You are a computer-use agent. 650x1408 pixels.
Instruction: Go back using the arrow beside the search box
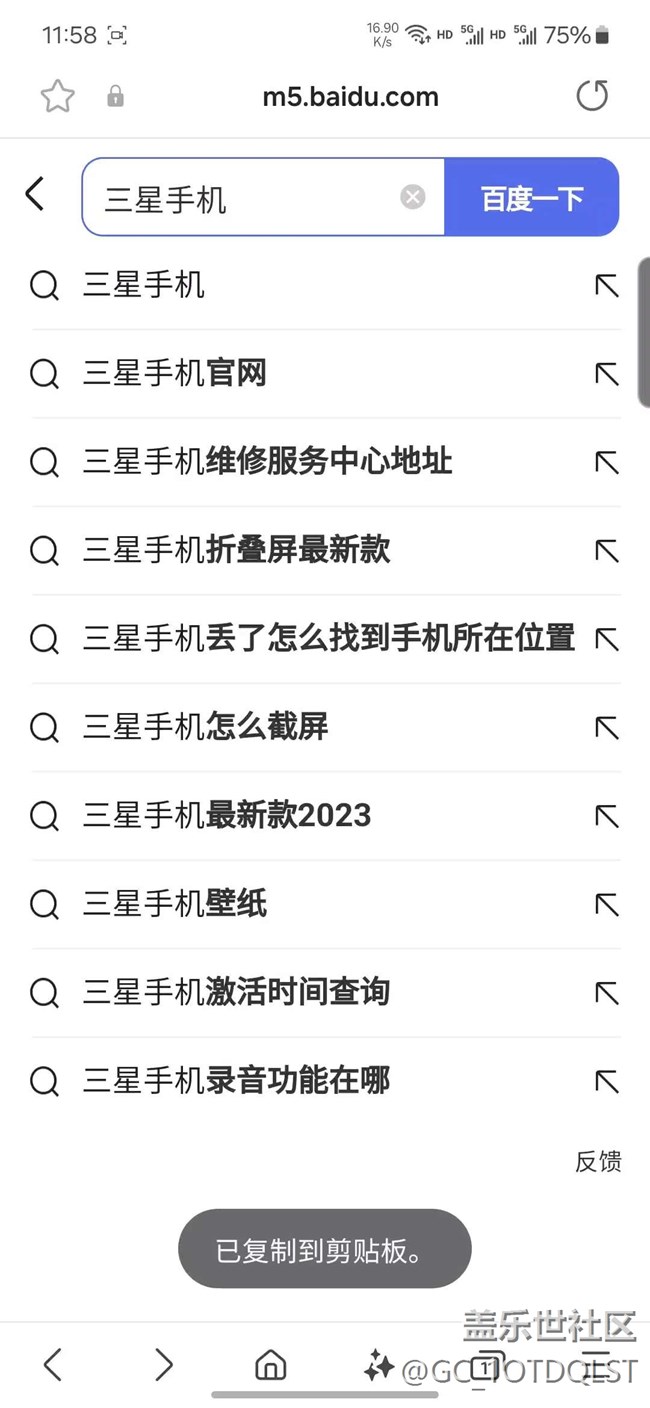point(35,194)
